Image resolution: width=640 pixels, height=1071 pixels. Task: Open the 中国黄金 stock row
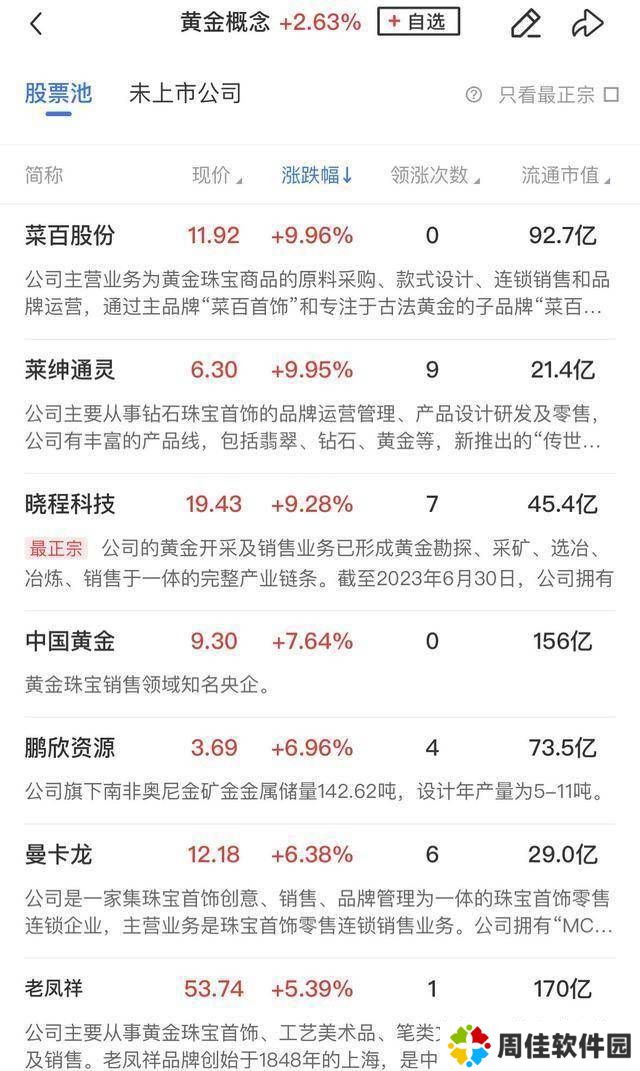tap(320, 664)
